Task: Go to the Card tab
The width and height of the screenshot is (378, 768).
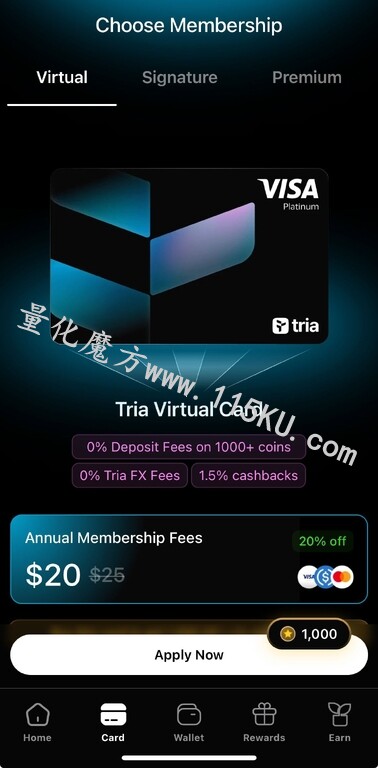Action: point(113,722)
